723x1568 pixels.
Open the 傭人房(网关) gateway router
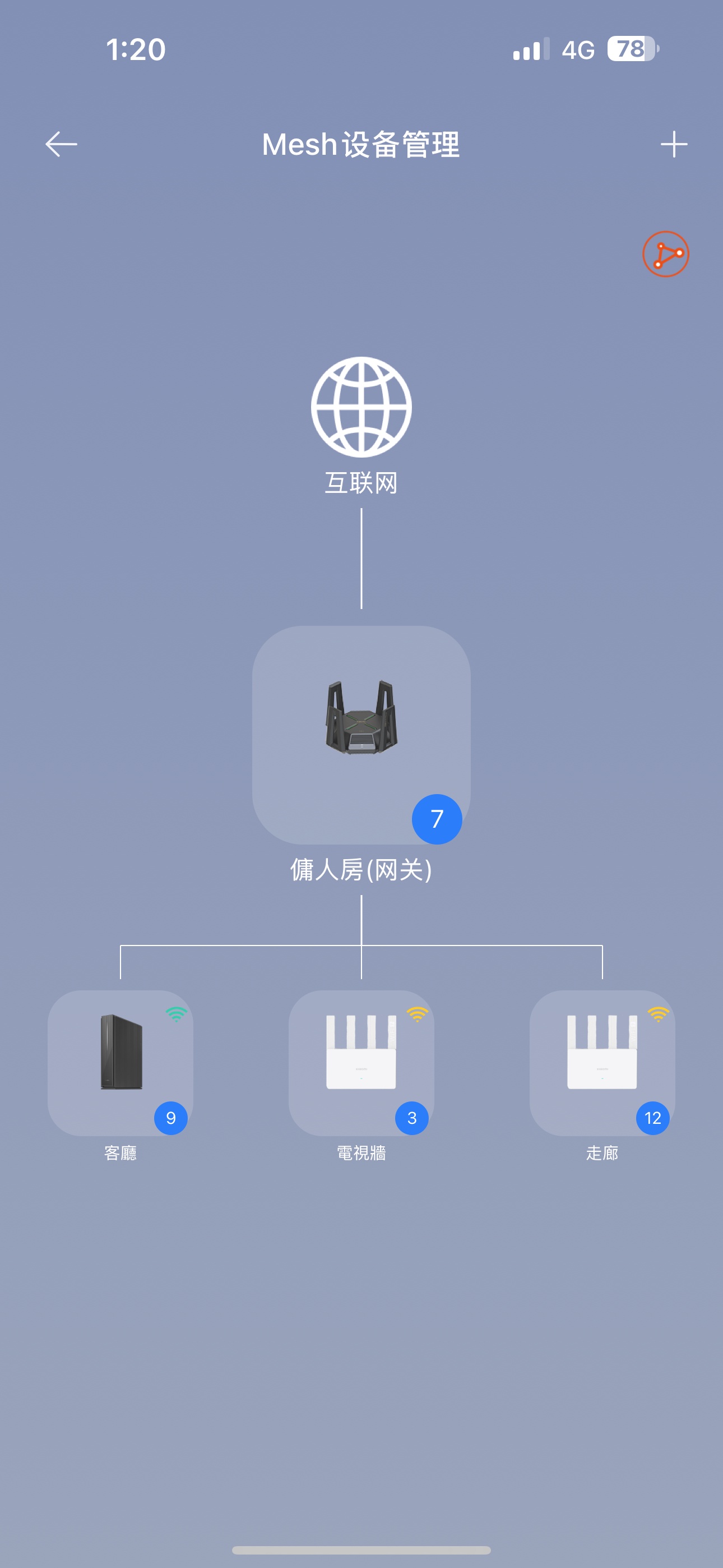coord(361,735)
